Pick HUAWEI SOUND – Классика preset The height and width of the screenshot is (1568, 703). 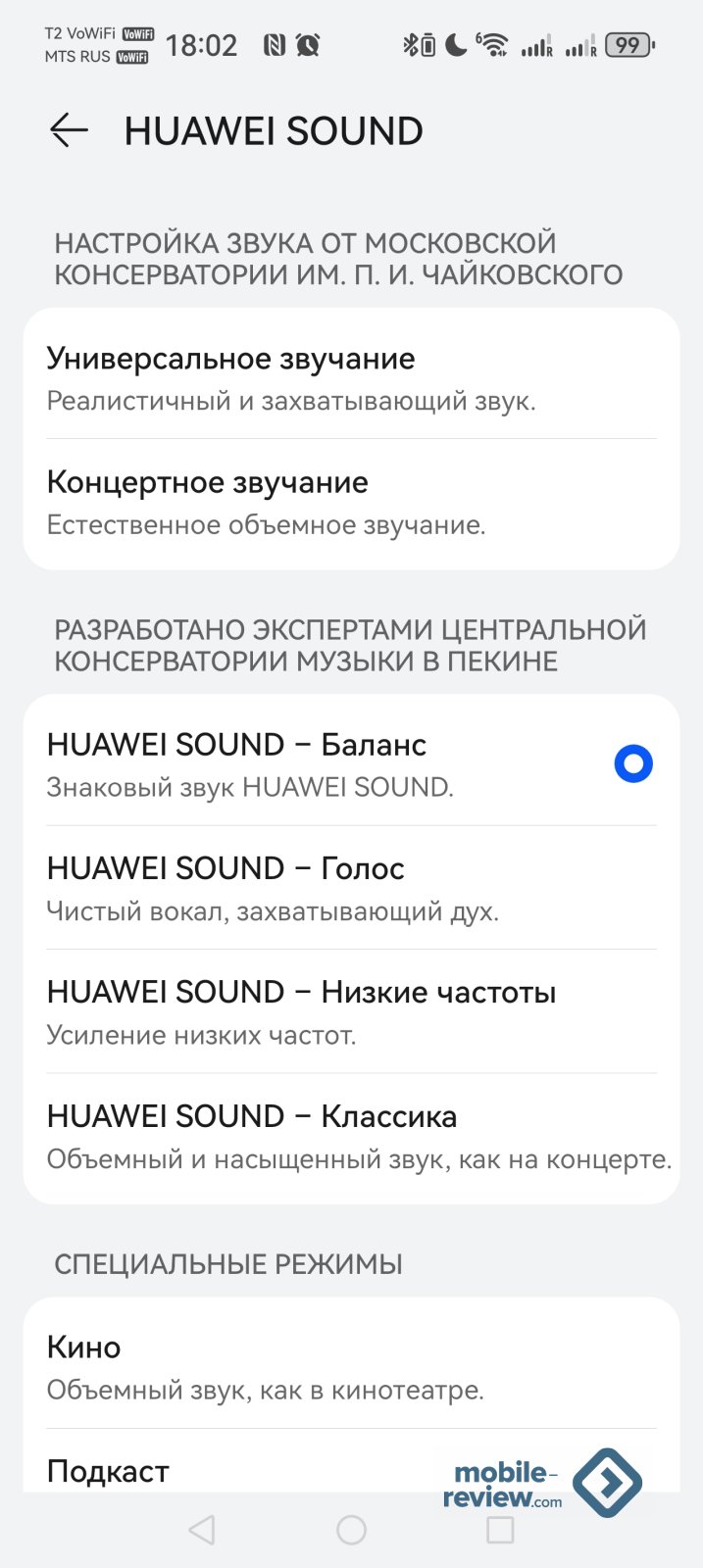click(351, 1136)
